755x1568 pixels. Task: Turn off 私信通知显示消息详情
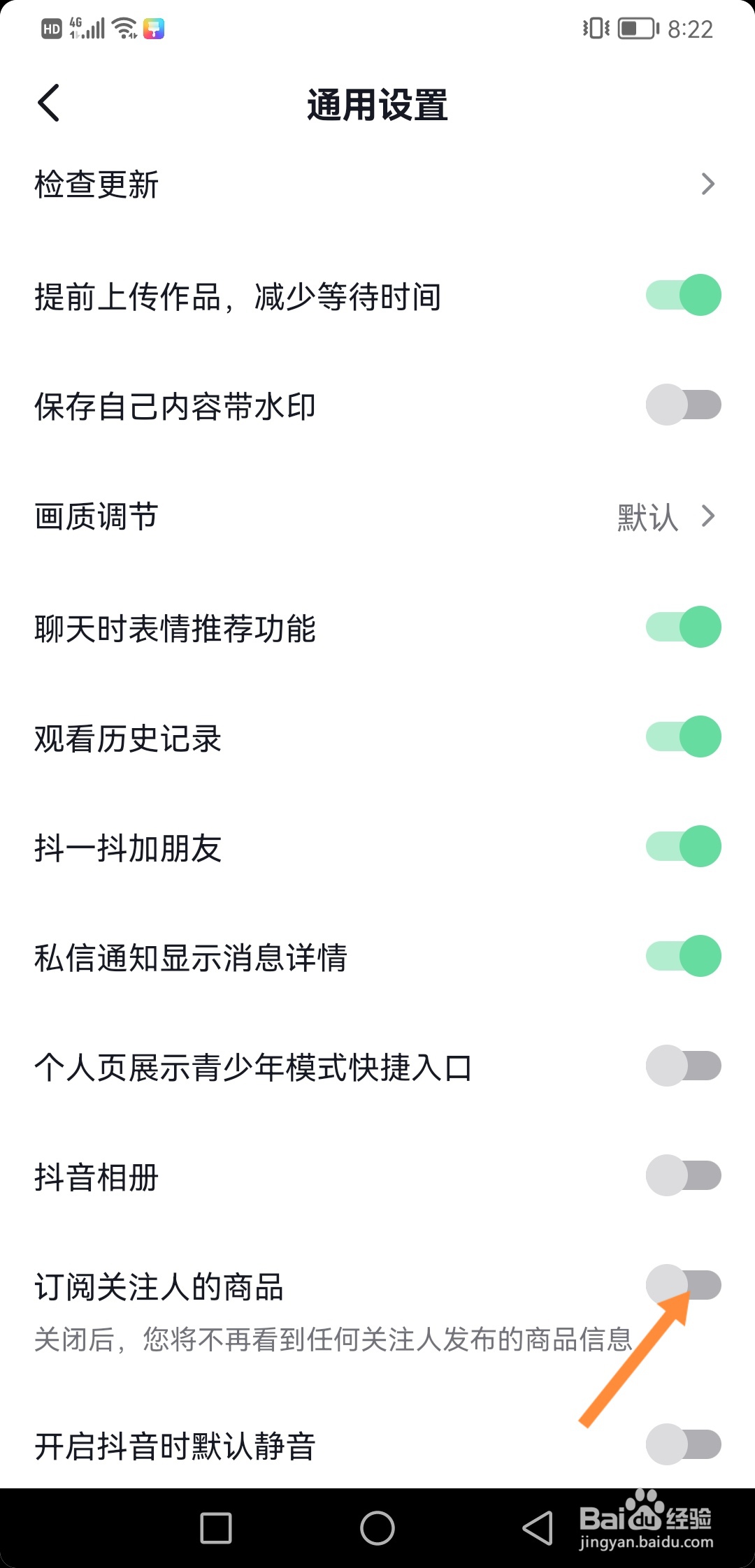click(x=683, y=956)
